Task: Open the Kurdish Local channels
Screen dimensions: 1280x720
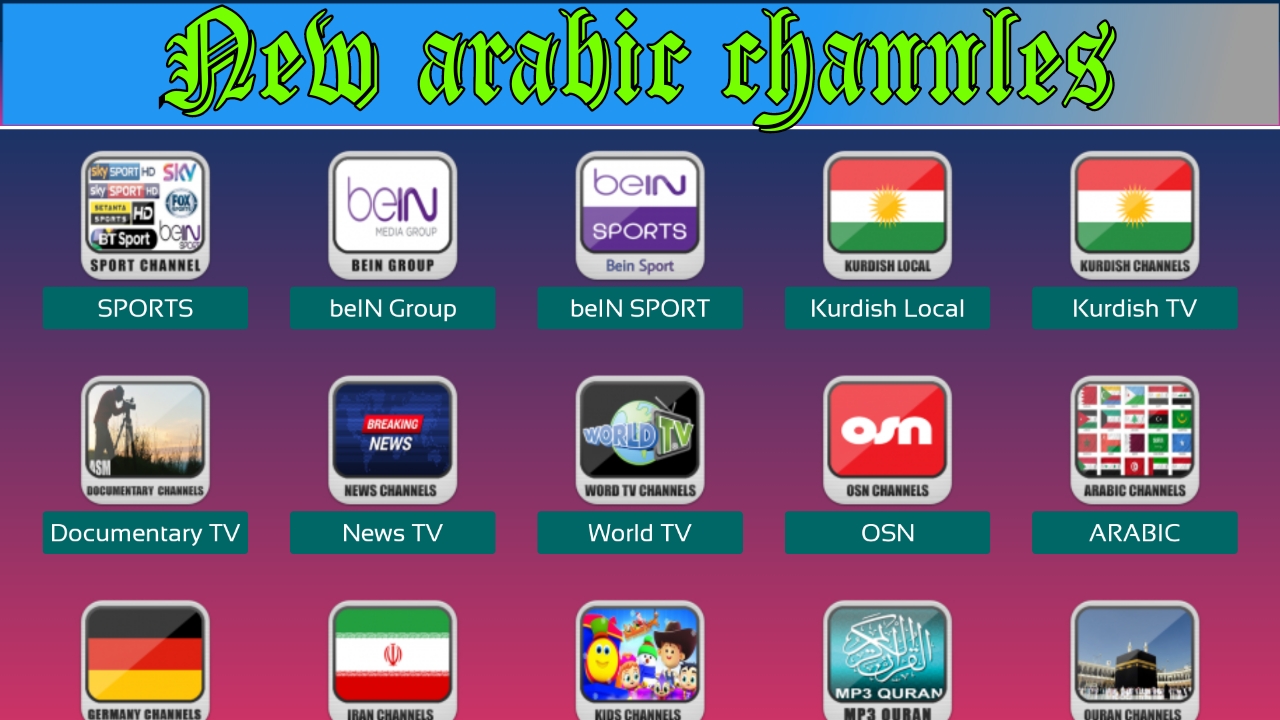Action: click(887, 308)
